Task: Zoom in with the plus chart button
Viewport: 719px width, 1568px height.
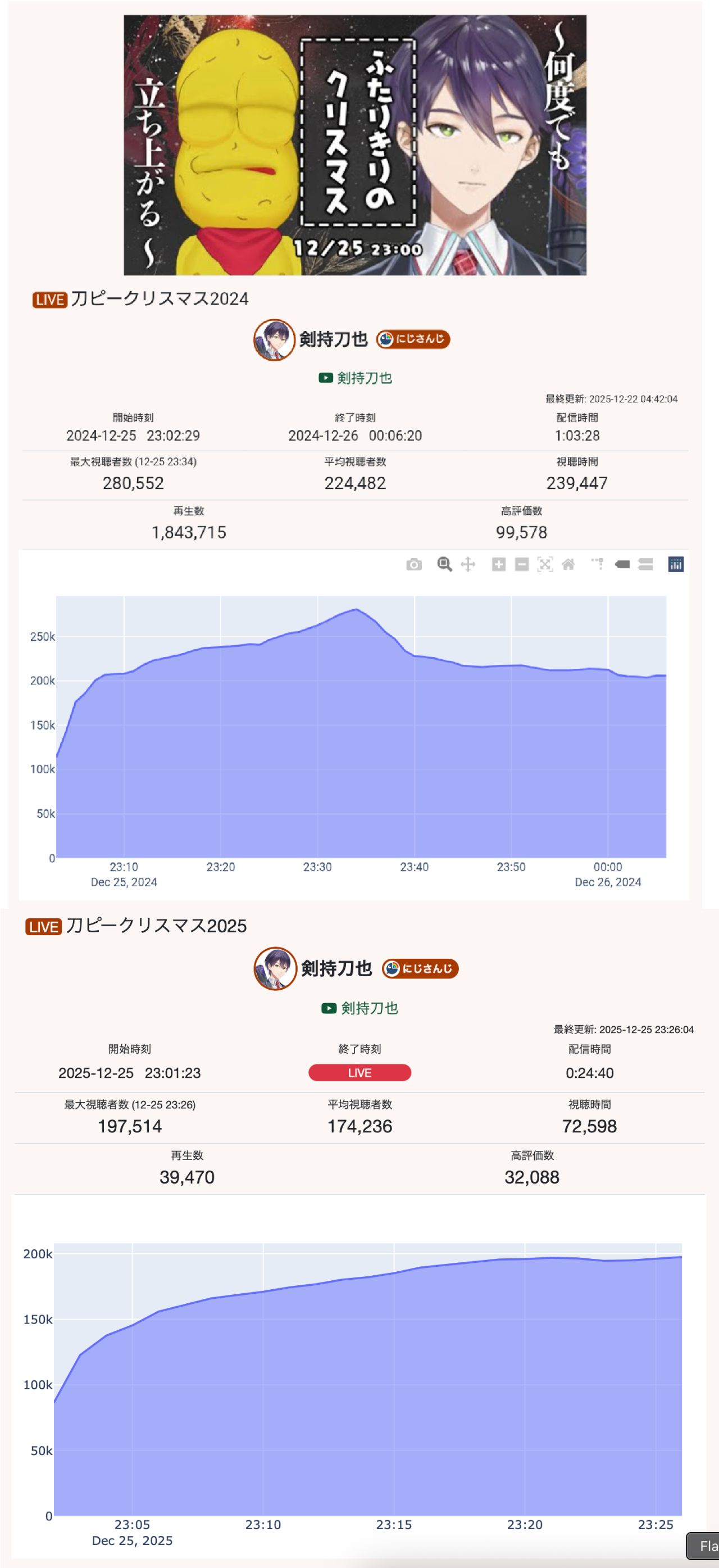Action: pos(499,564)
